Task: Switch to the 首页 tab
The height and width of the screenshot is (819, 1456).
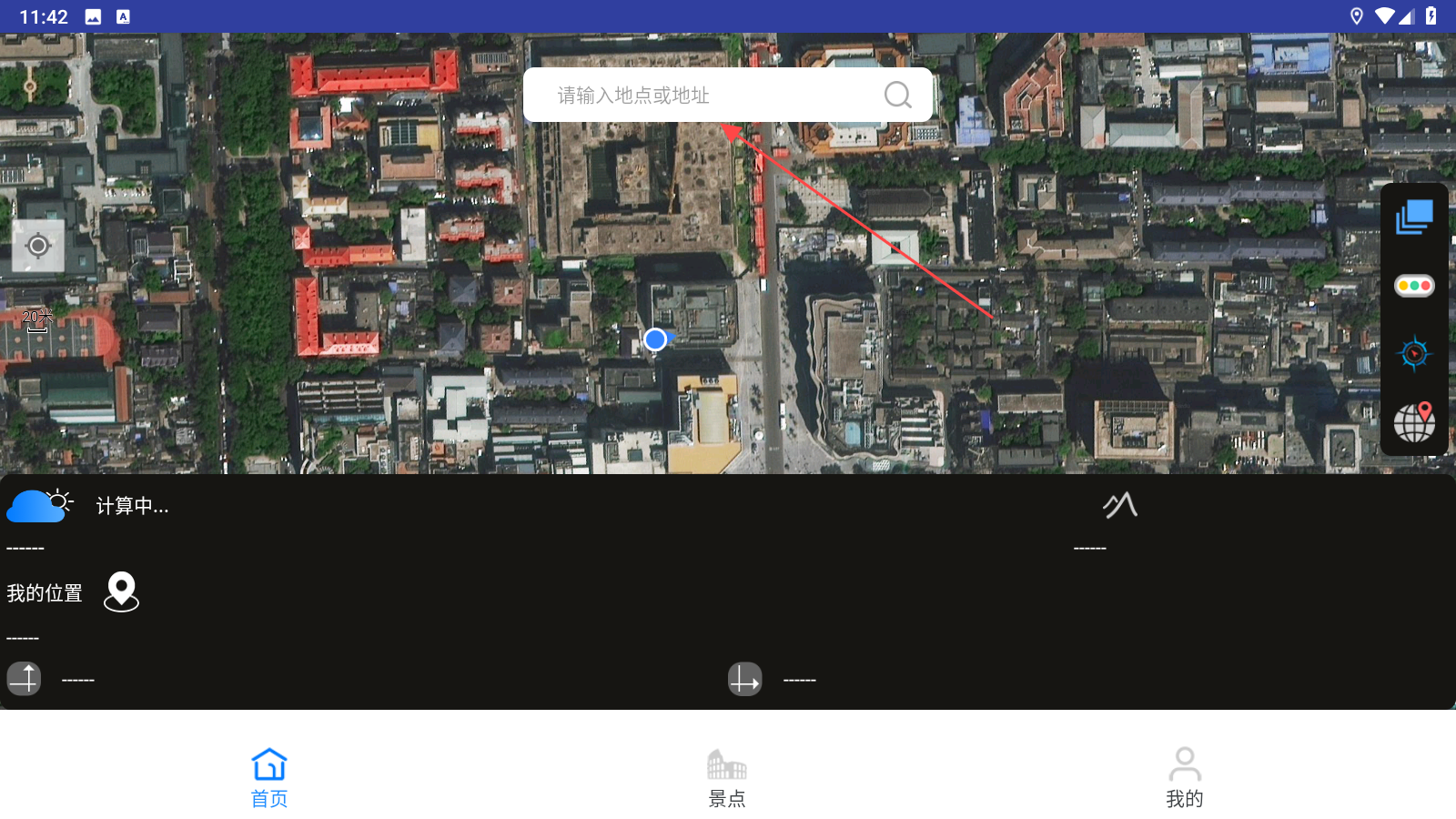Action: point(269,777)
